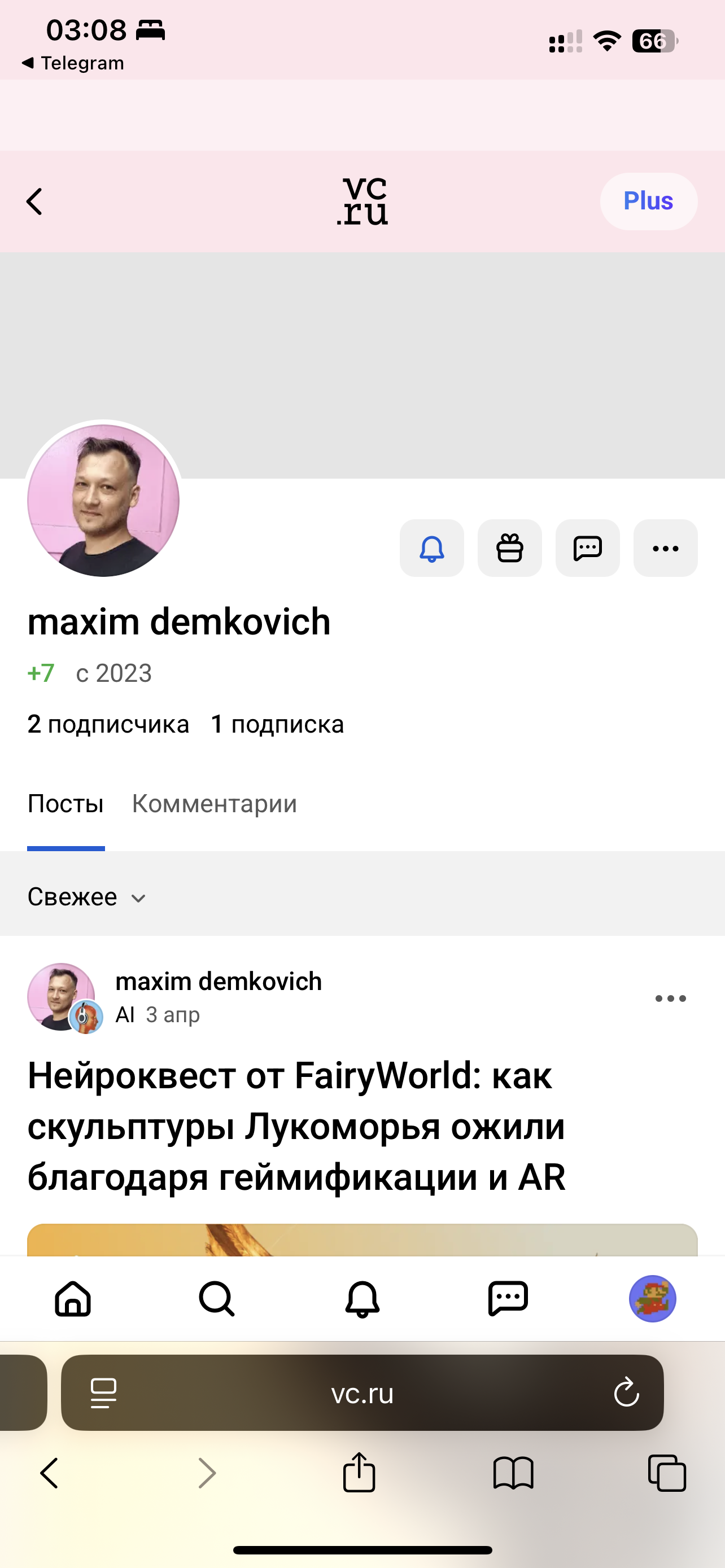Enable notifications for maxim demkovich's profile
The image size is (725, 1568).
tap(431, 548)
